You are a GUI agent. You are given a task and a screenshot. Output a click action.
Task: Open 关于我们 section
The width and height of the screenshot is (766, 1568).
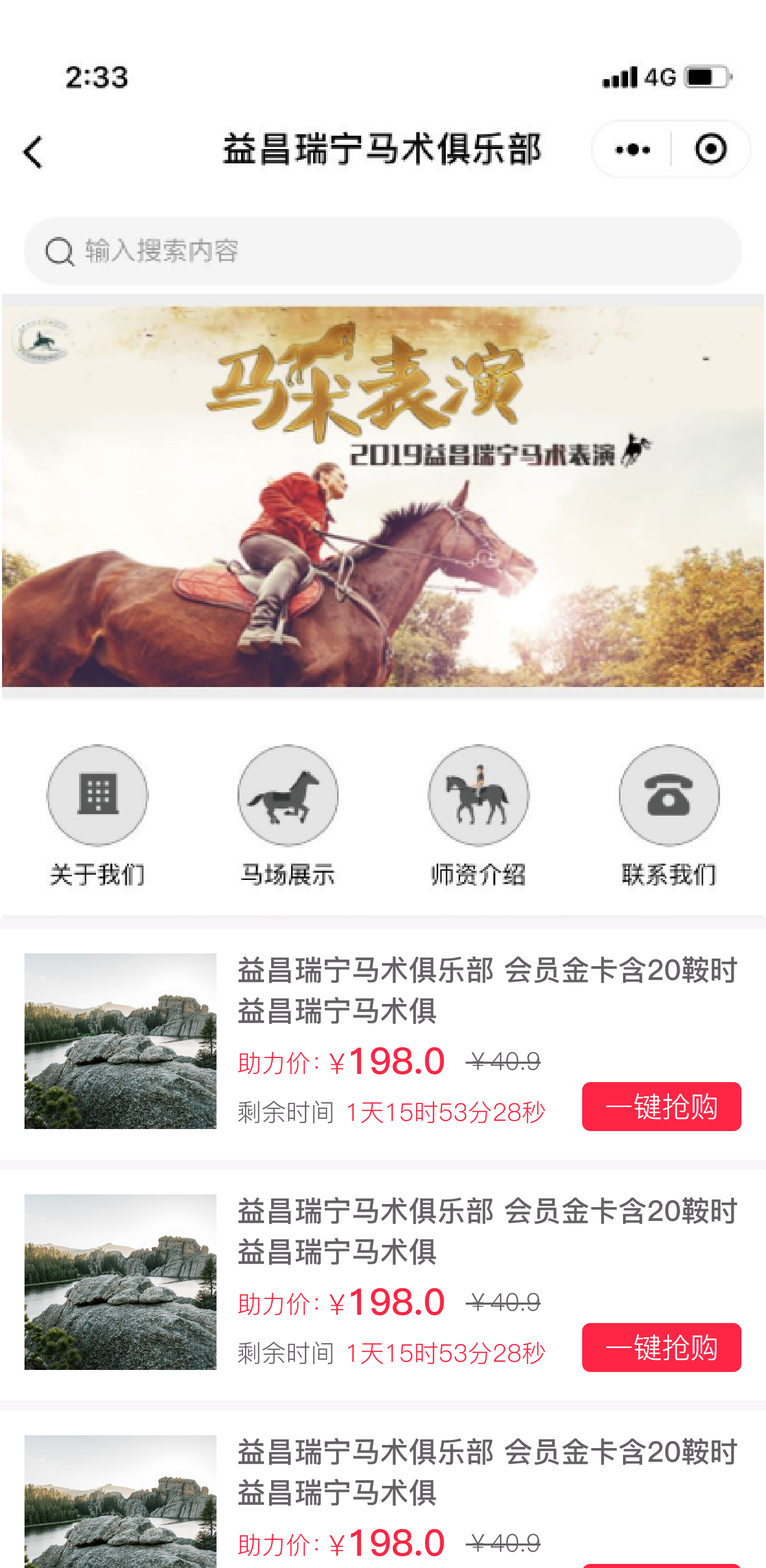[98, 815]
